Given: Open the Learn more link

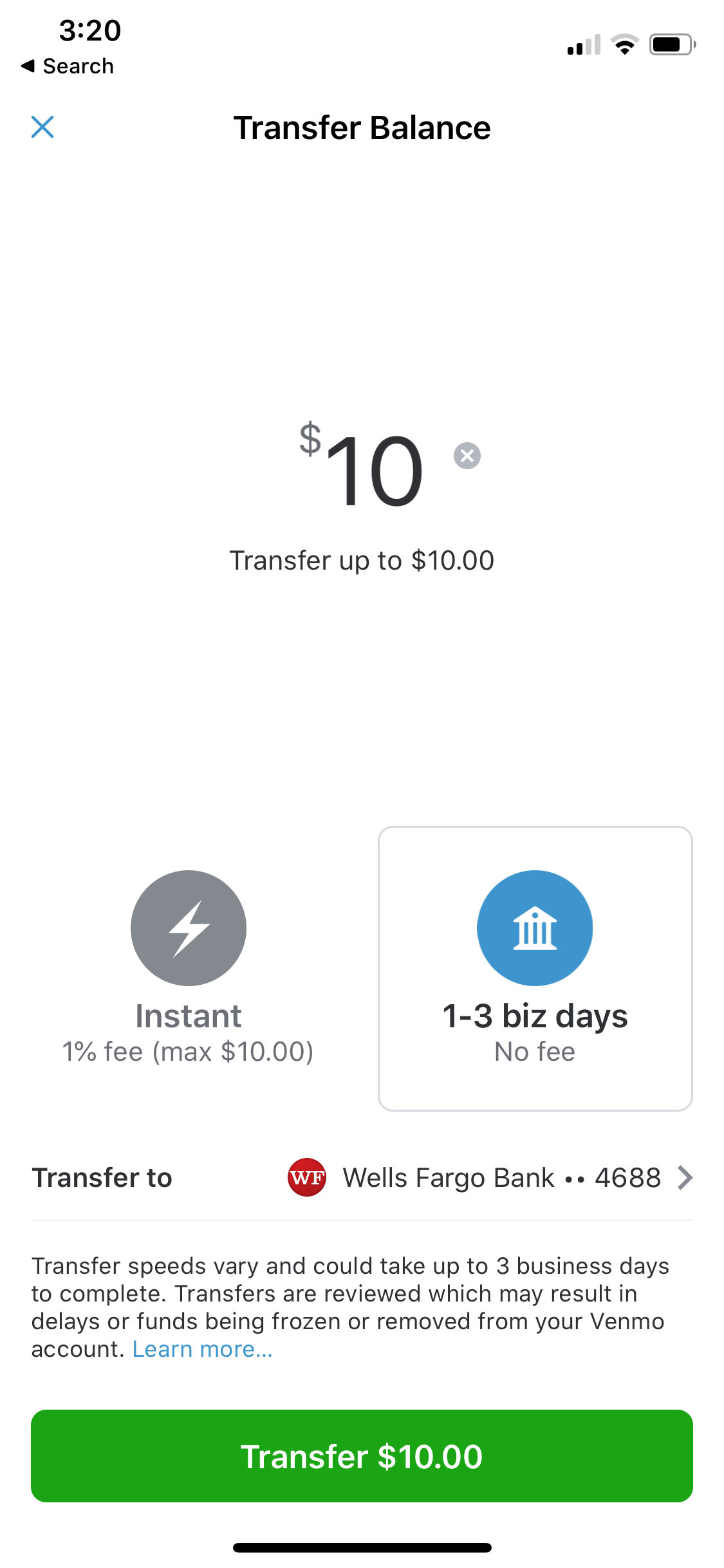Looking at the screenshot, I should (202, 1349).
